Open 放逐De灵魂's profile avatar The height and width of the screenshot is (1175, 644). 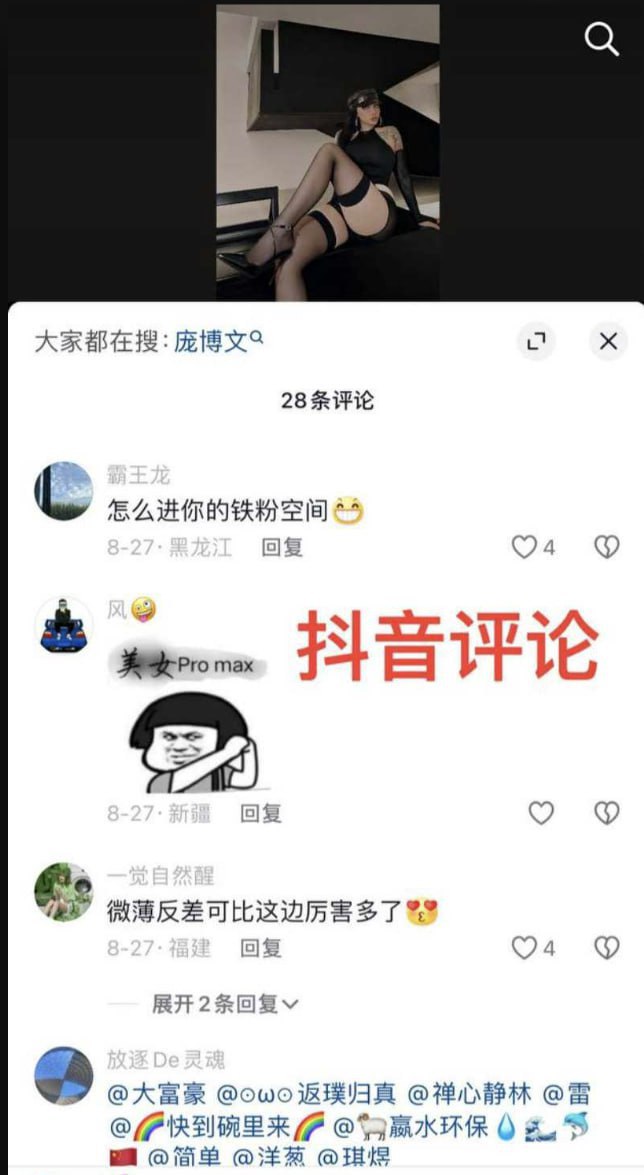tap(64, 1076)
